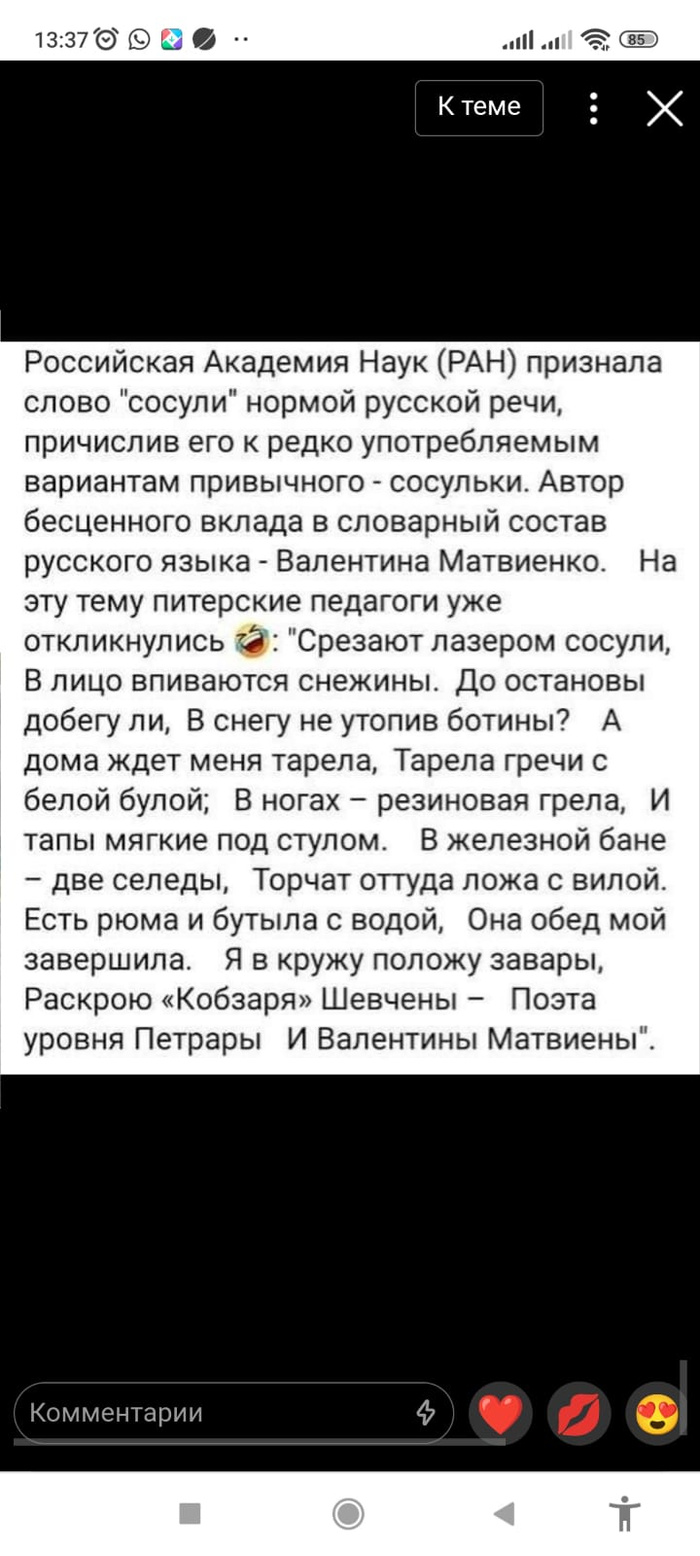Open the three-dot overflow menu

click(x=594, y=108)
